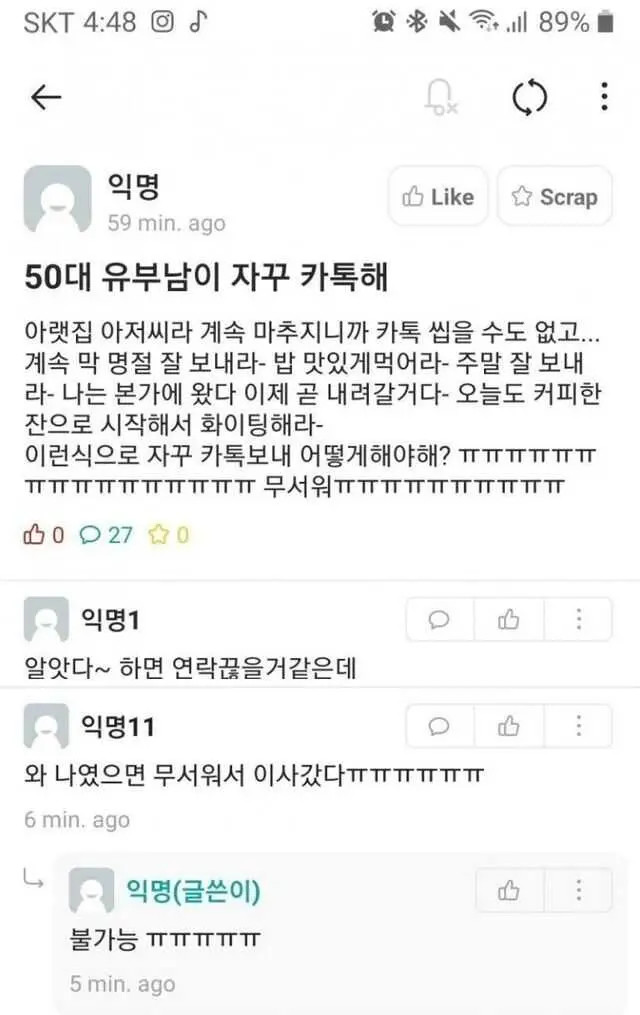640x1015 pixels.
Task: Refresh the post with the circular arrows
Action: point(529,97)
